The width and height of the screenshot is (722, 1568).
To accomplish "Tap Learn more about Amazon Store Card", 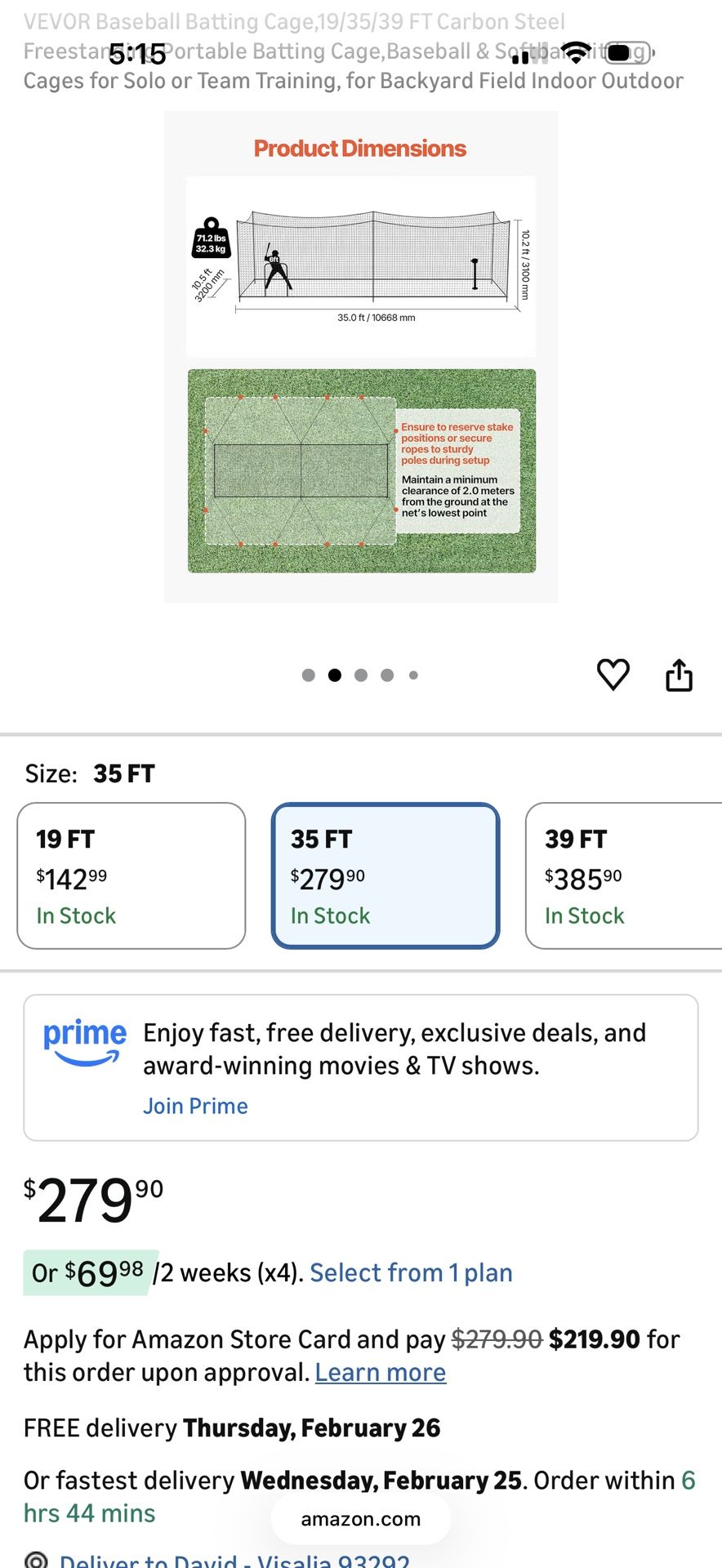I will [x=381, y=1373].
